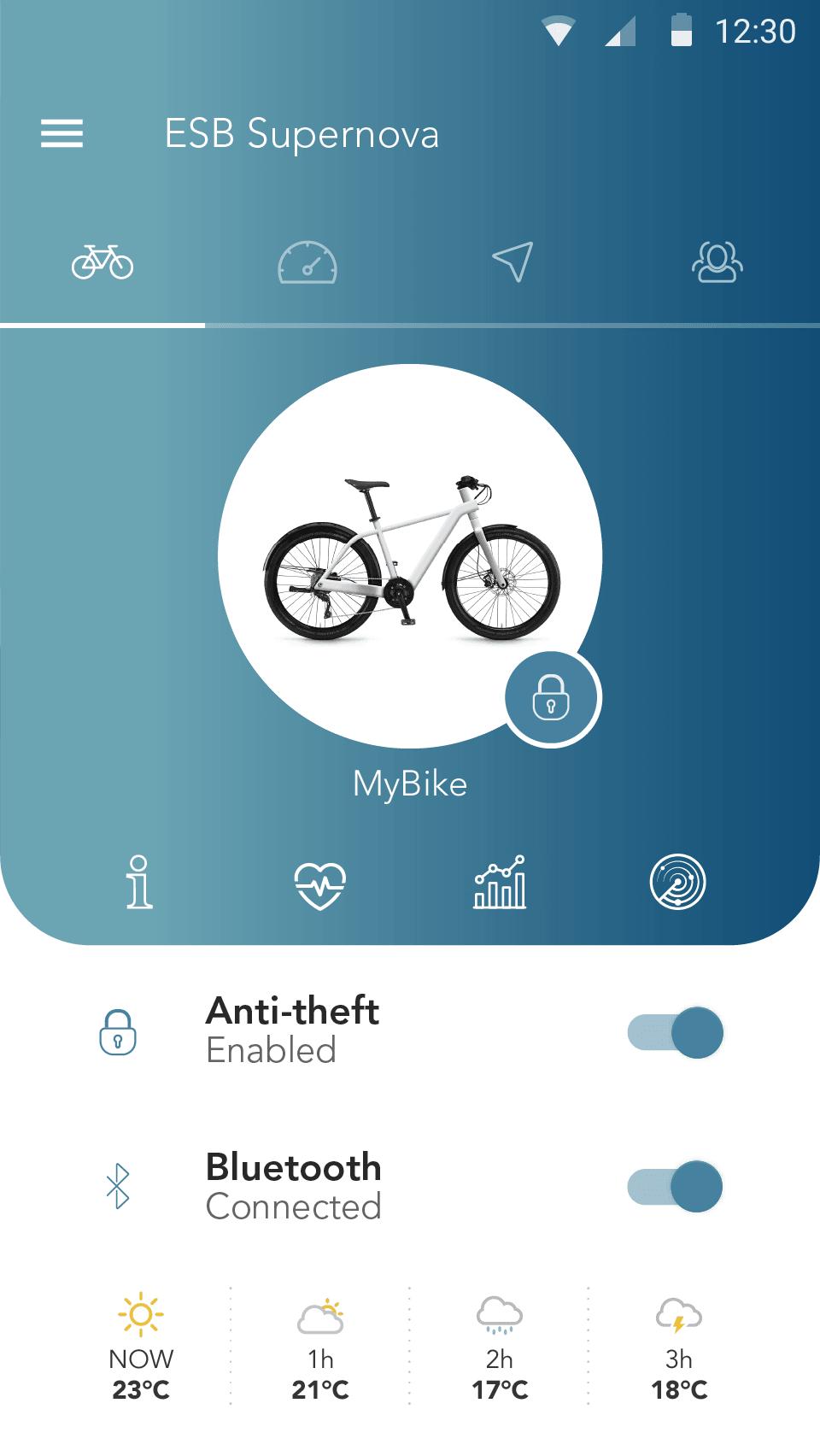Select the bike tab
This screenshot has width=820, height=1456.
[x=102, y=261]
